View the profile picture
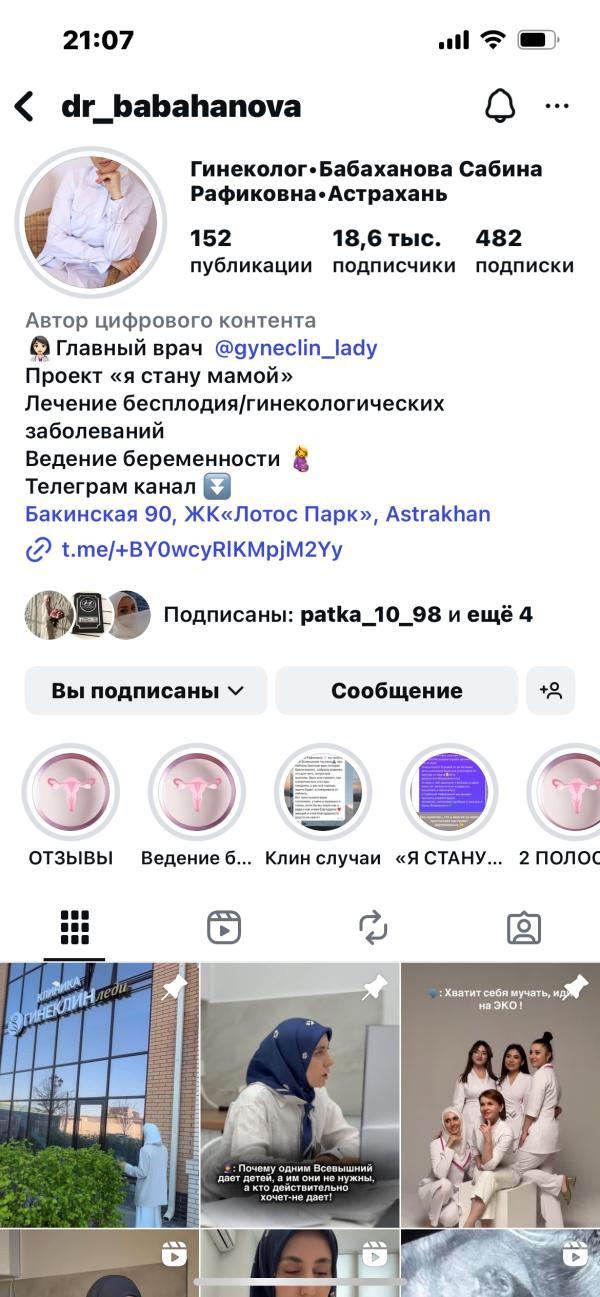 pos(91,222)
